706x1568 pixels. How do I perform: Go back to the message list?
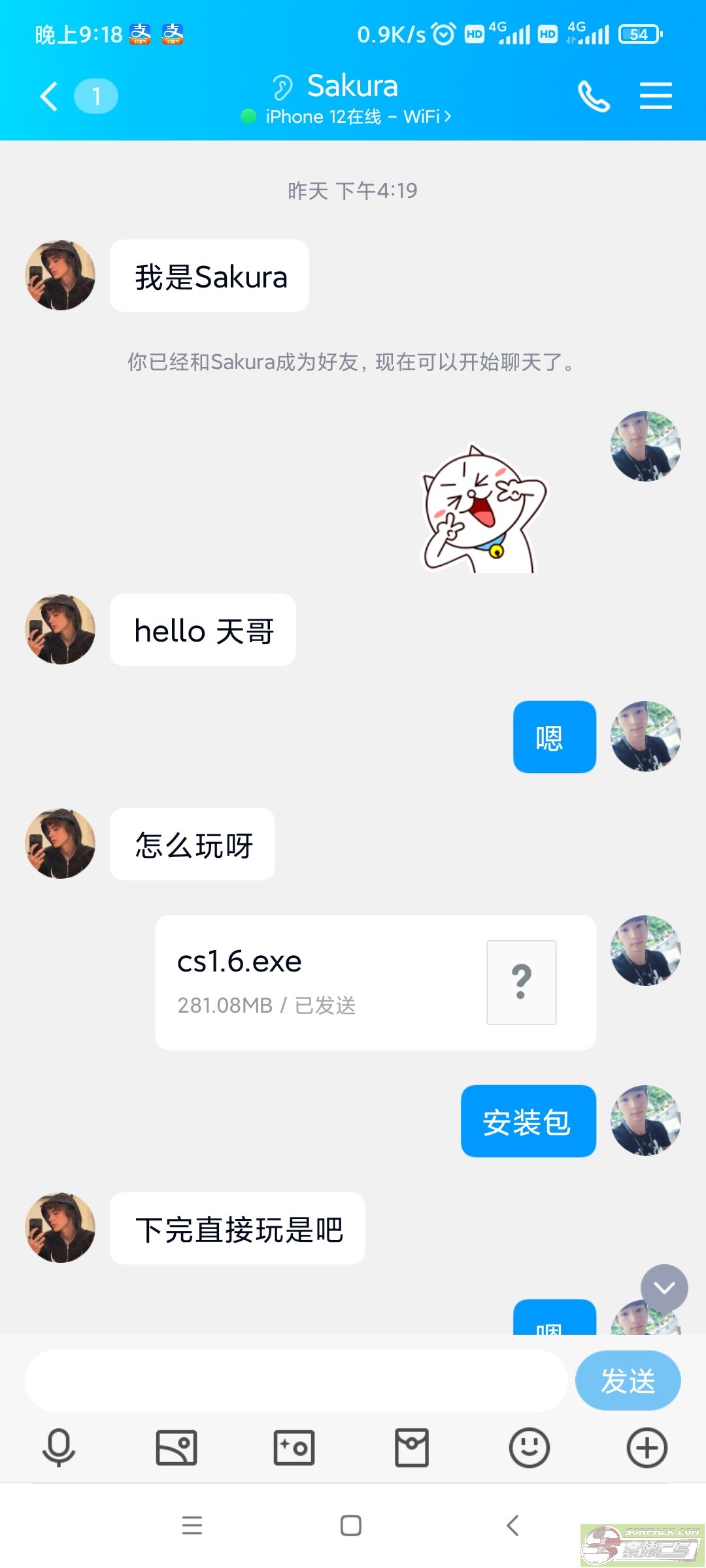click(x=50, y=97)
